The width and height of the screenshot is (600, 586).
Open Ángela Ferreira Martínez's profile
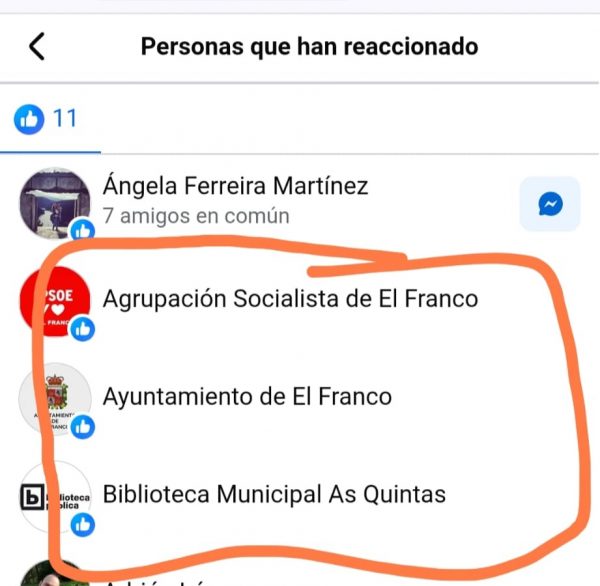coord(235,186)
